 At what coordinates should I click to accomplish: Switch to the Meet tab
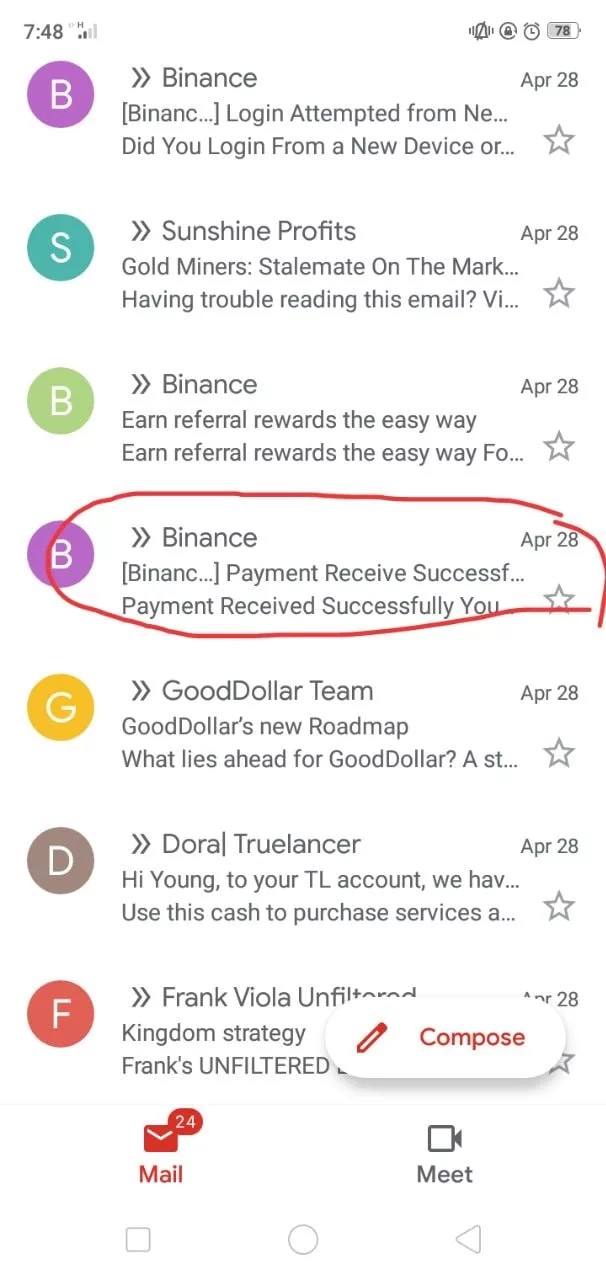444,1153
